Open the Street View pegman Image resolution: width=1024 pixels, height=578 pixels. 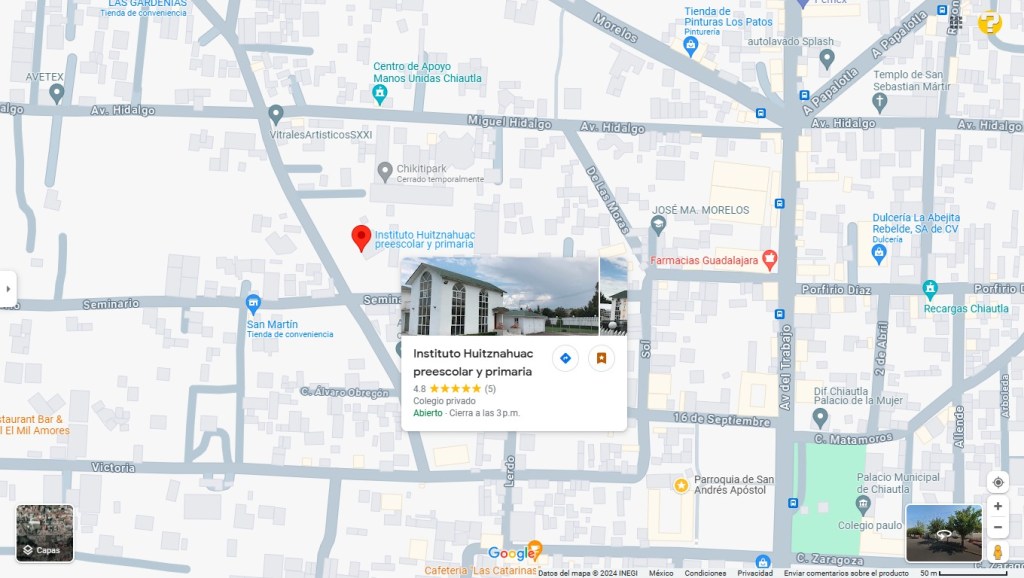(x=997, y=551)
